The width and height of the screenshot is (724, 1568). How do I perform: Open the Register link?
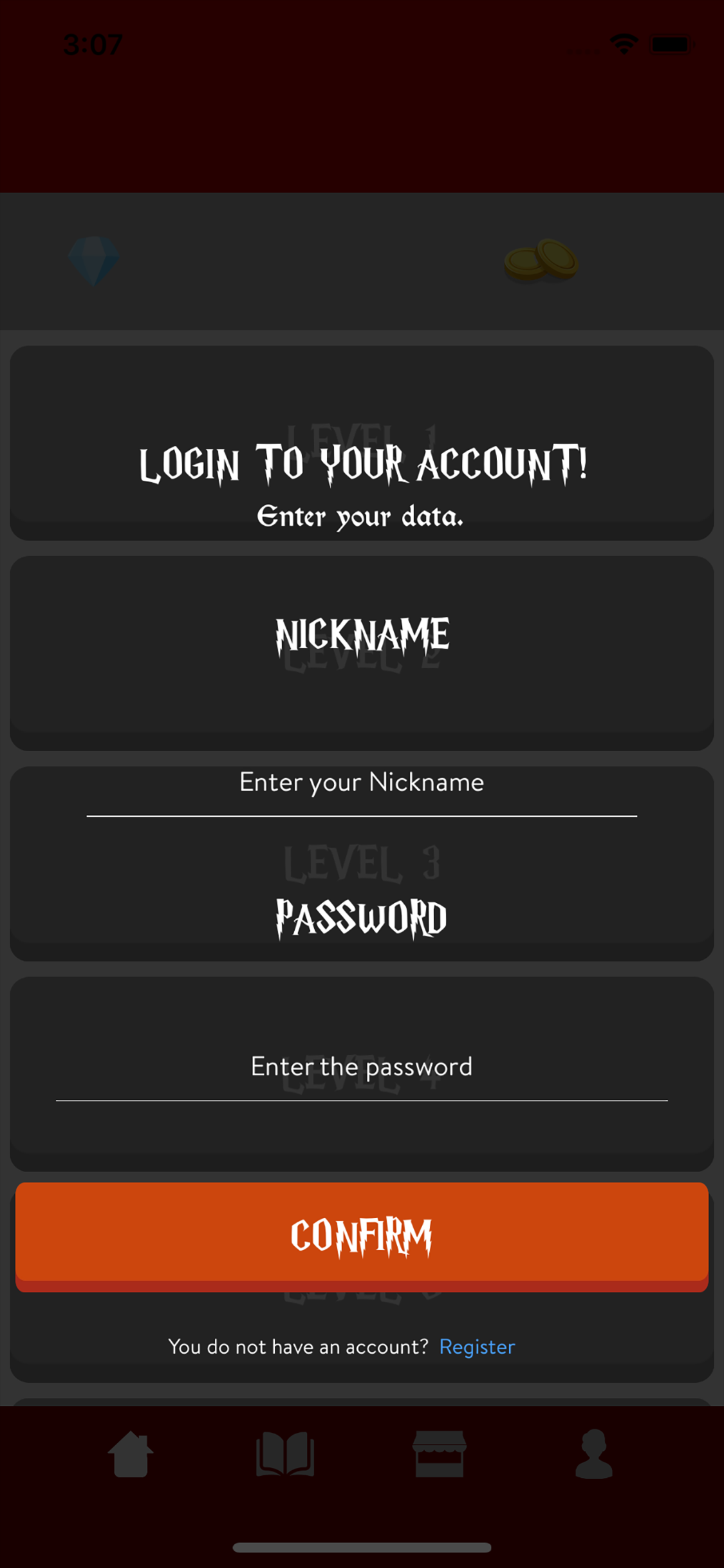[477, 1347]
